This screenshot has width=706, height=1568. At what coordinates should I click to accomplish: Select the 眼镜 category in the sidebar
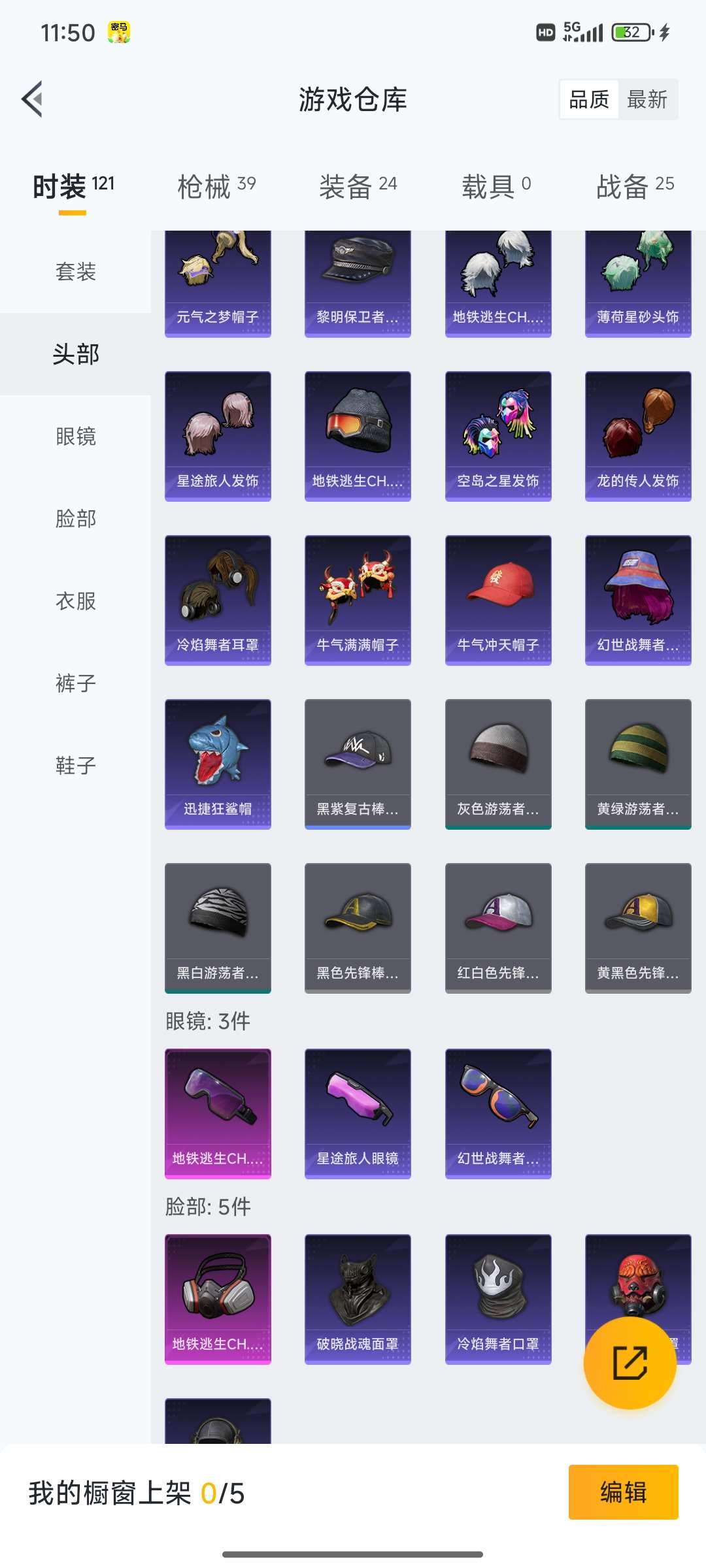coord(74,436)
